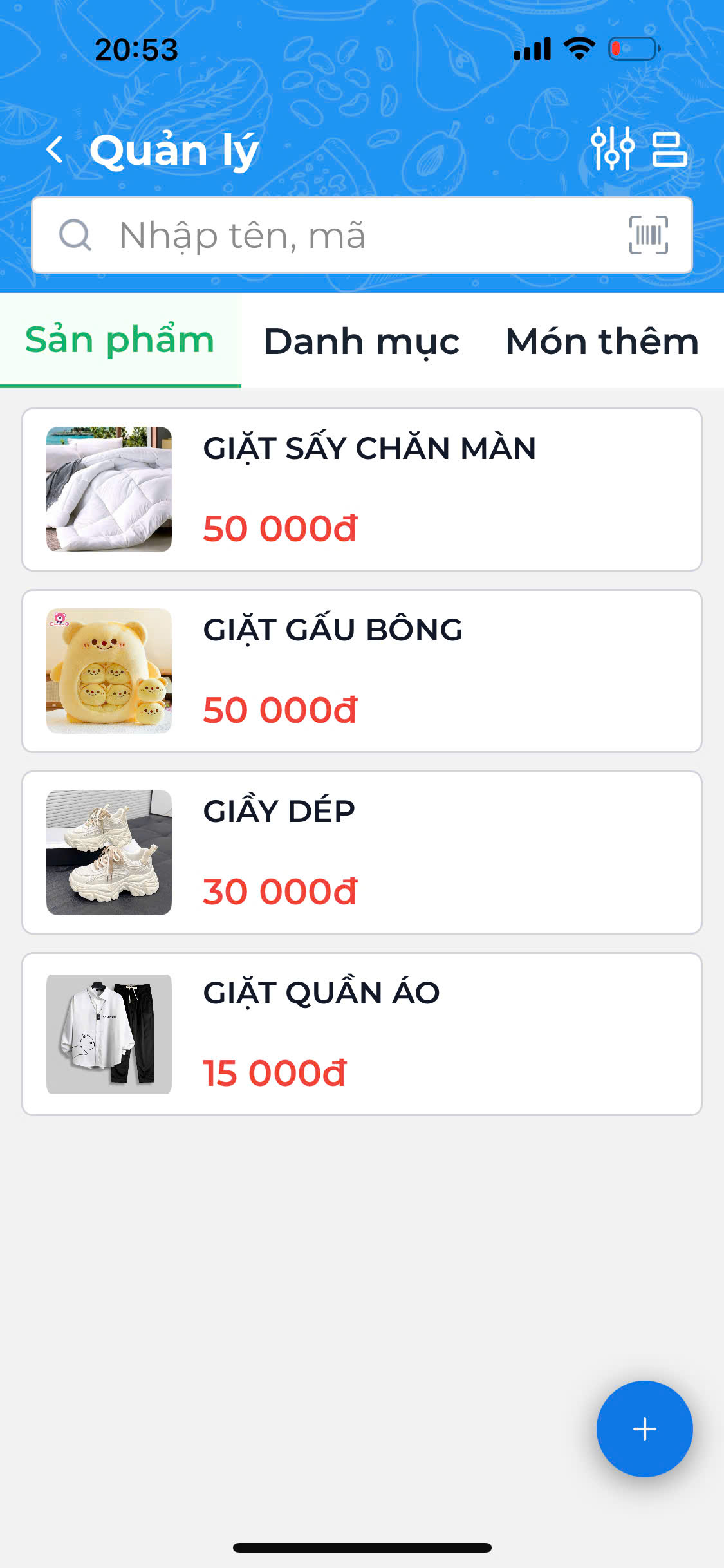Image resolution: width=724 pixels, height=1568 pixels.
Task: Scan a barcode from the search box
Action: click(x=648, y=235)
